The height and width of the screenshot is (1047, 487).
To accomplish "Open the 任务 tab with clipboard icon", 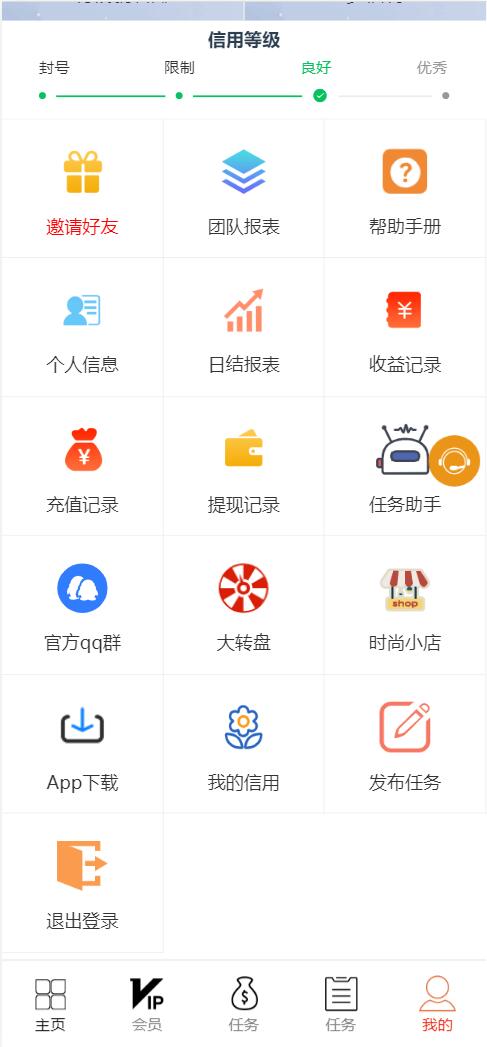I will click(341, 1004).
